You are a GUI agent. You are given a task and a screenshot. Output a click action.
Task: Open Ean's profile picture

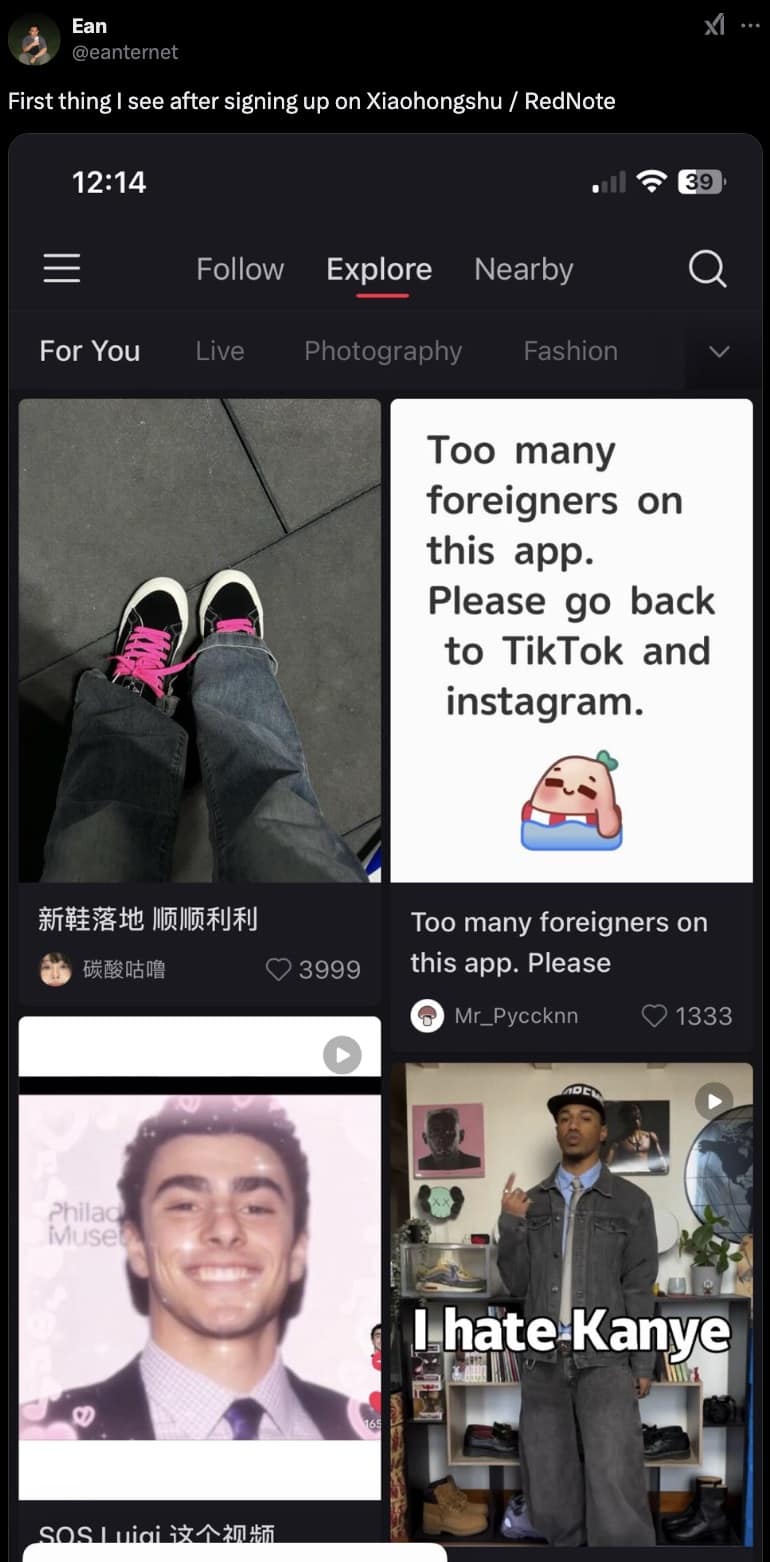33,39
